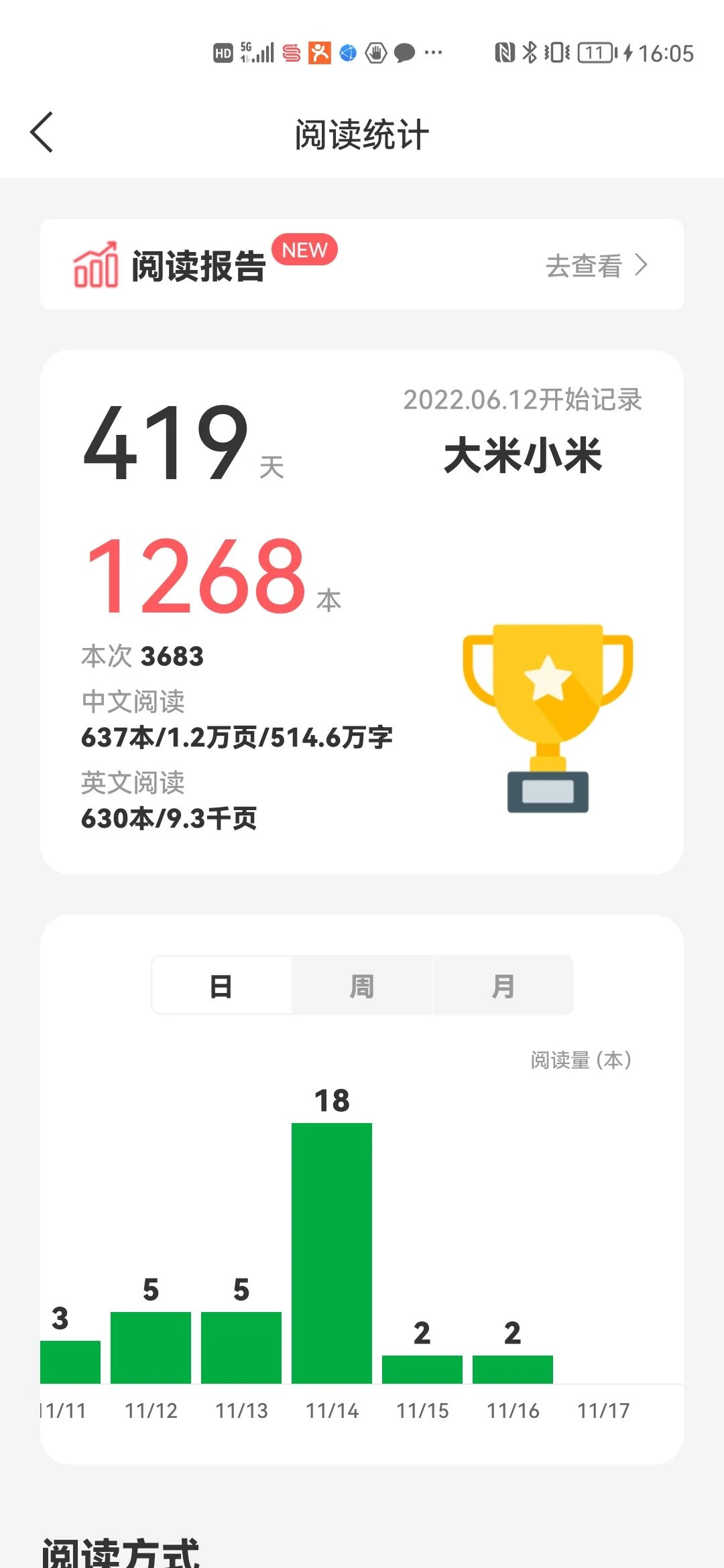
Task: Tap 去查看 to view the report
Action: point(595,265)
